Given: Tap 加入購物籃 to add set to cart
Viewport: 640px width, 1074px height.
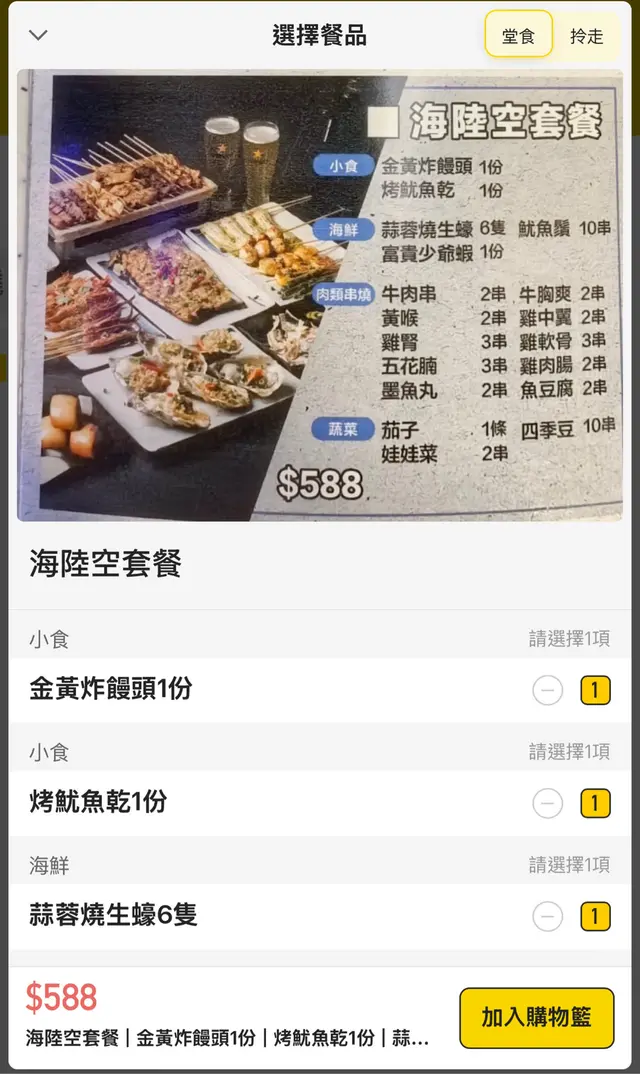Looking at the screenshot, I should tap(536, 1017).
